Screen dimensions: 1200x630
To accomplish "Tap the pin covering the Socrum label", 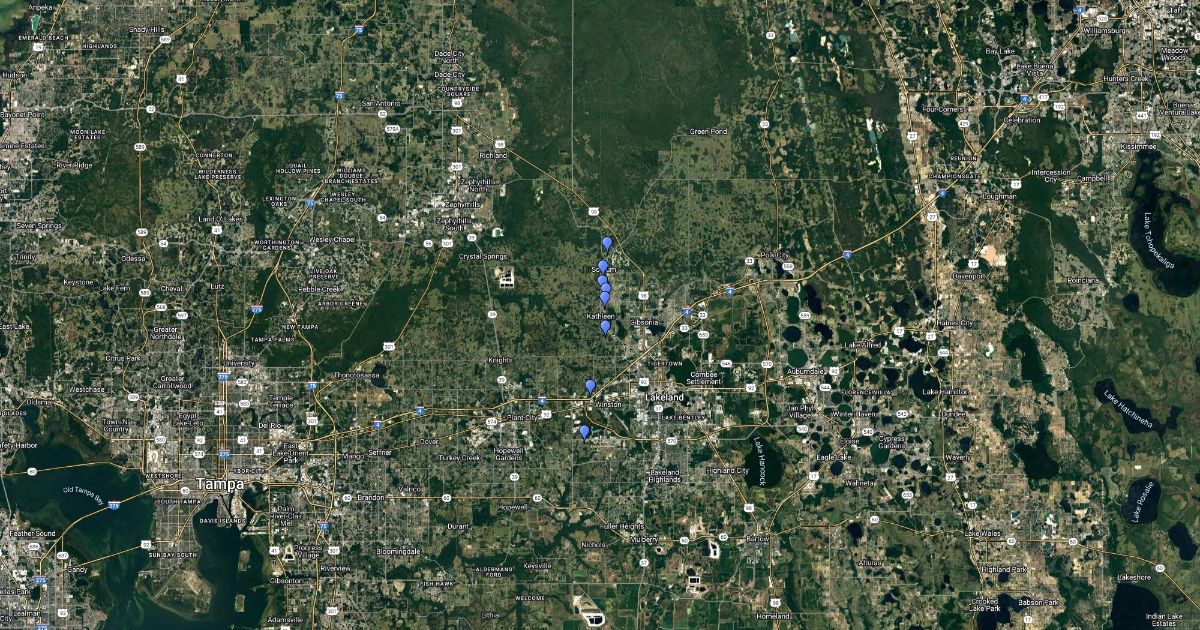I will click(x=603, y=267).
